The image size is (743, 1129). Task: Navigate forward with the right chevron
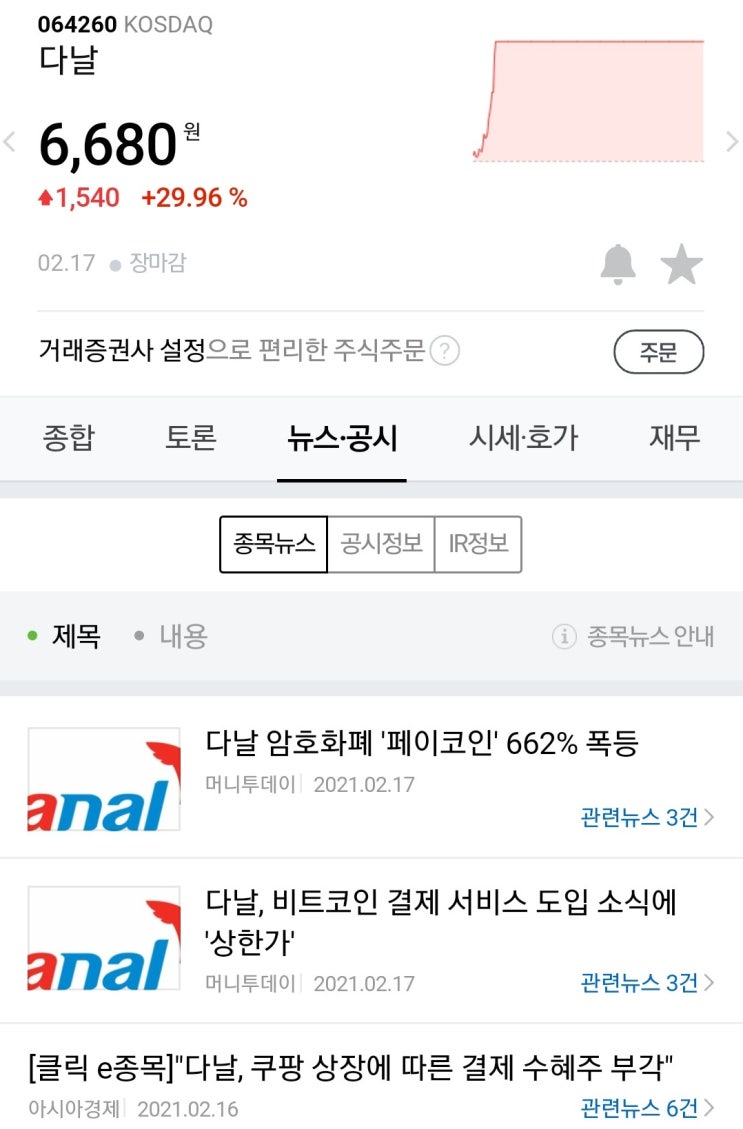pyautogui.click(x=732, y=141)
